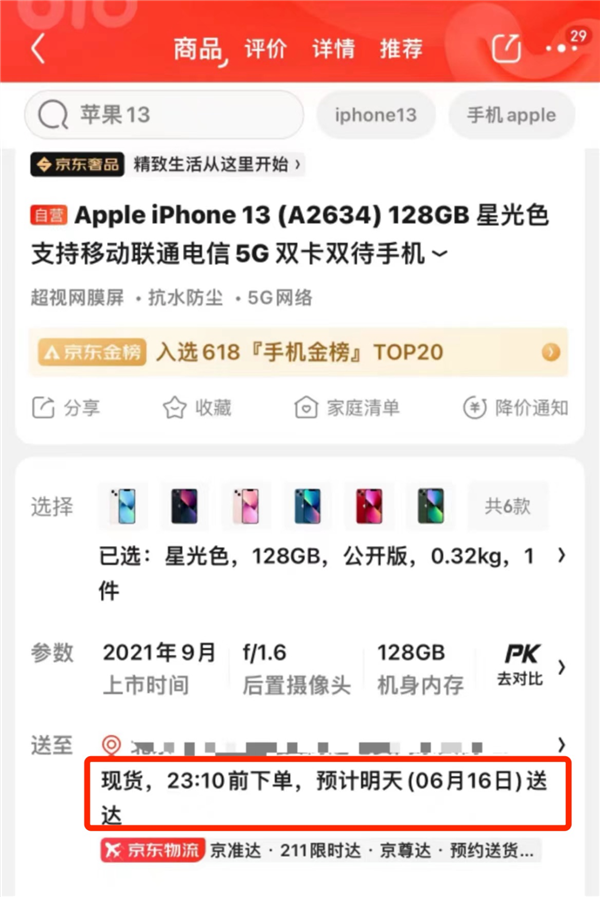Select the iphone13 search chip
Viewport: 600px width, 897px height.
376,114
